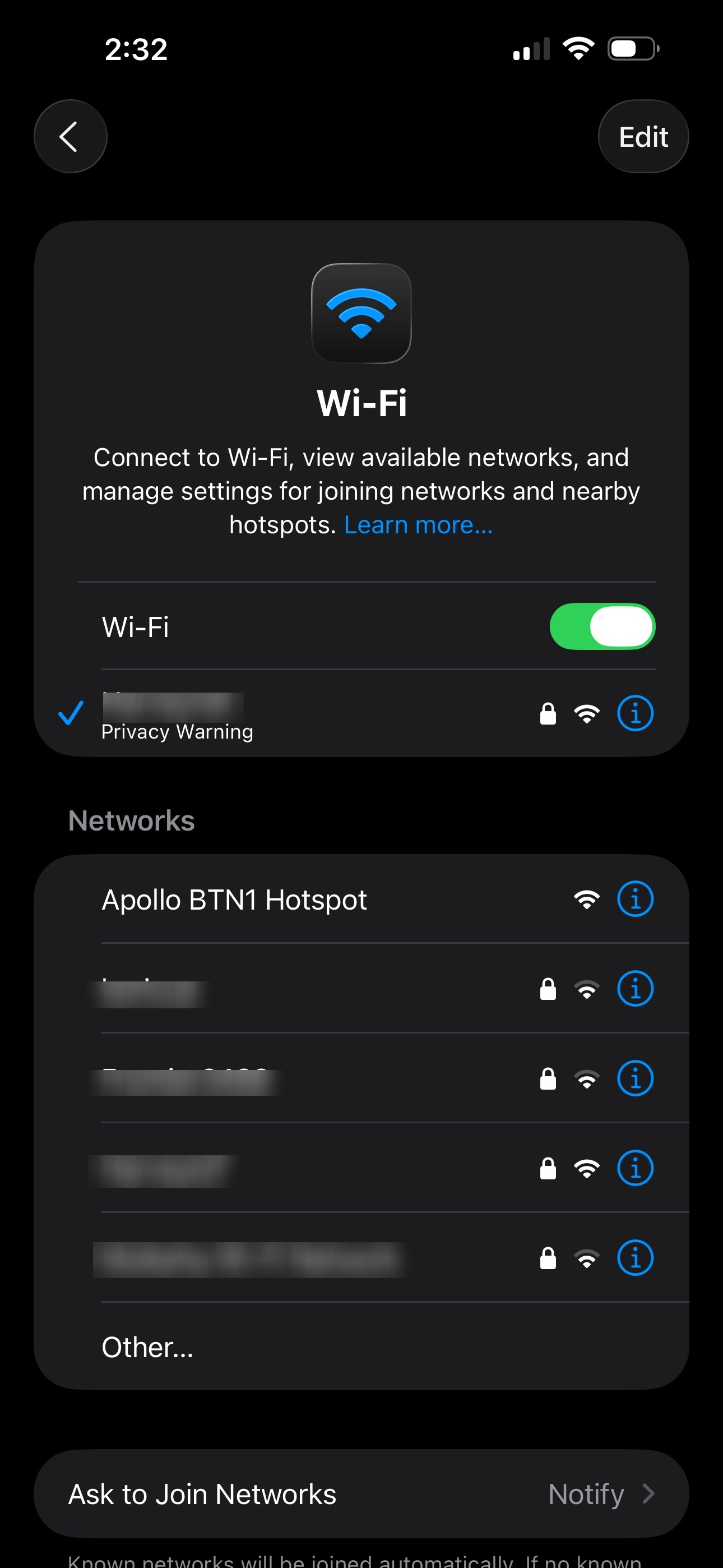Open the Learn more link
Image resolution: width=723 pixels, height=1568 pixels.
tap(418, 525)
